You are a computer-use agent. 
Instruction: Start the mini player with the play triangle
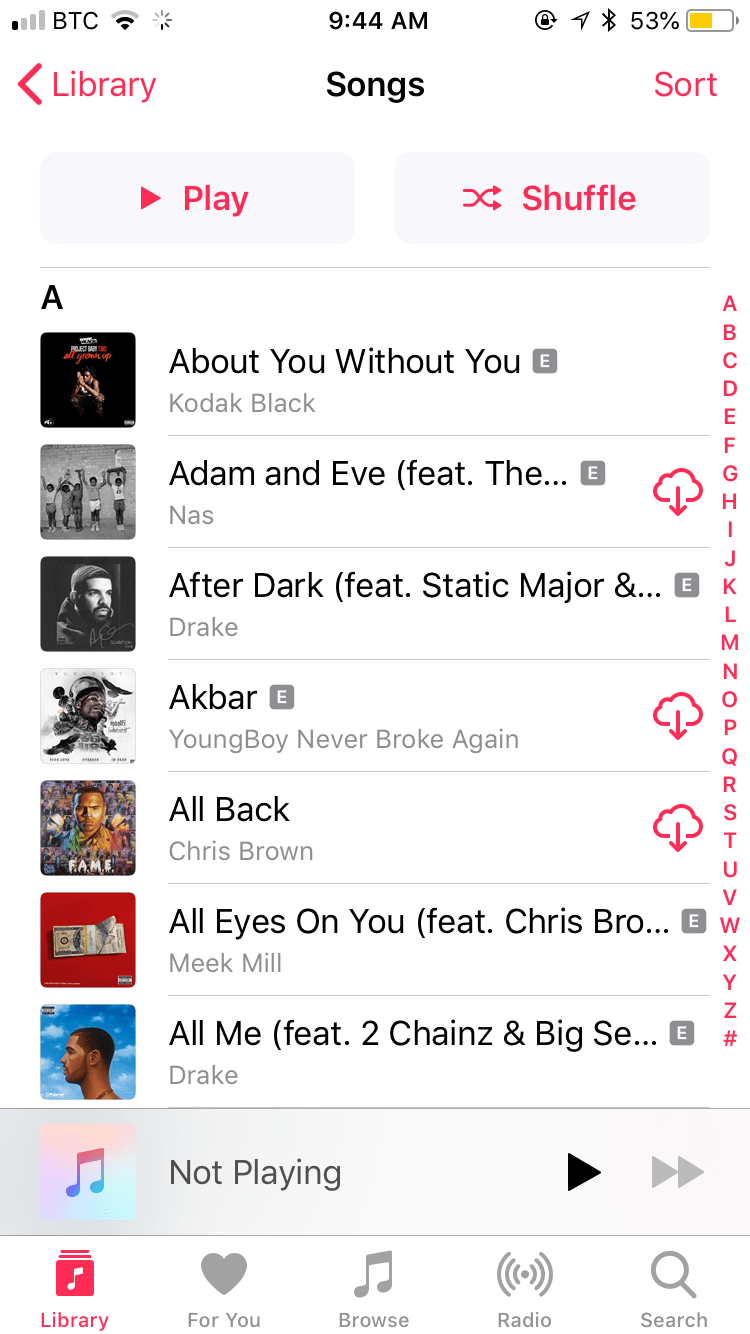pyautogui.click(x=583, y=1172)
